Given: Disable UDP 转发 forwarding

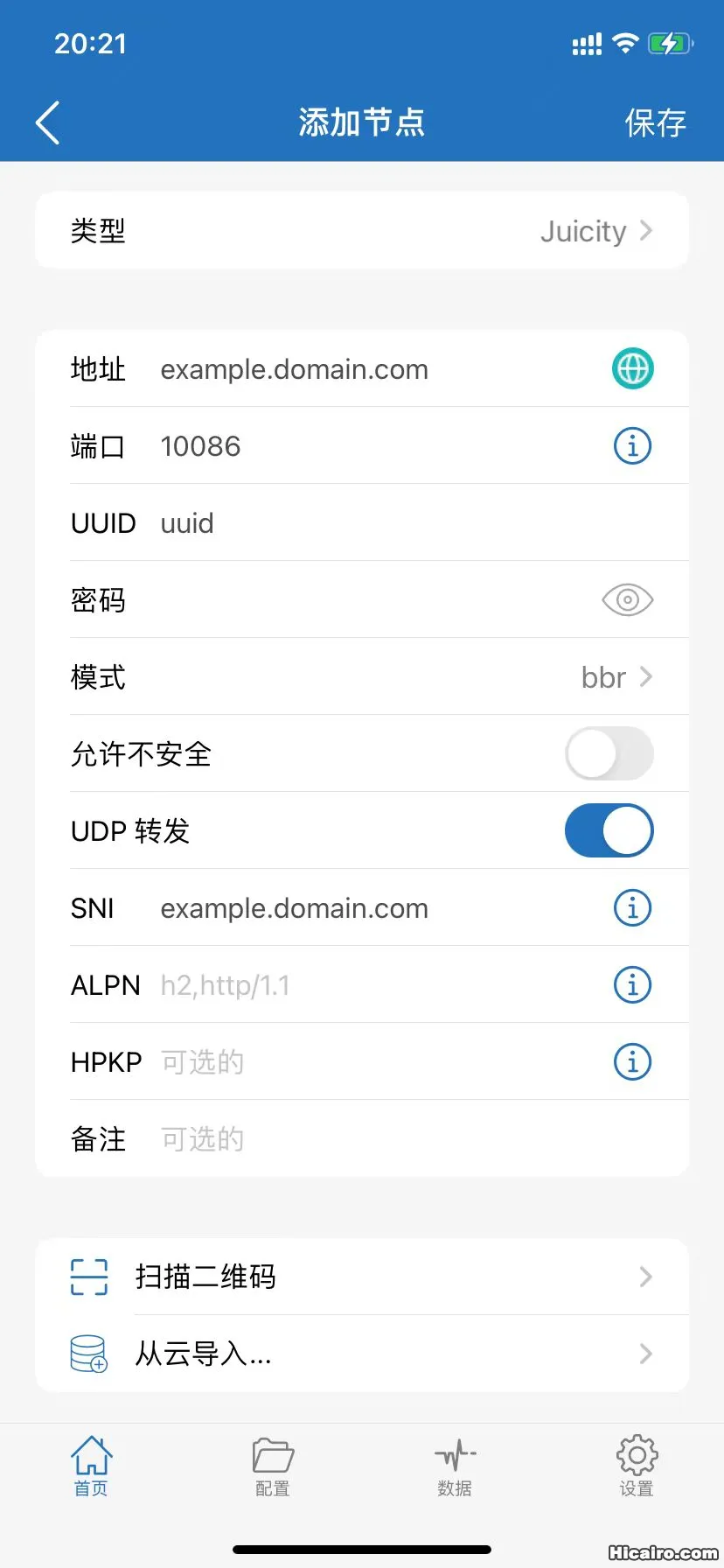Looking at the screenshot, I should click(609, 830).
